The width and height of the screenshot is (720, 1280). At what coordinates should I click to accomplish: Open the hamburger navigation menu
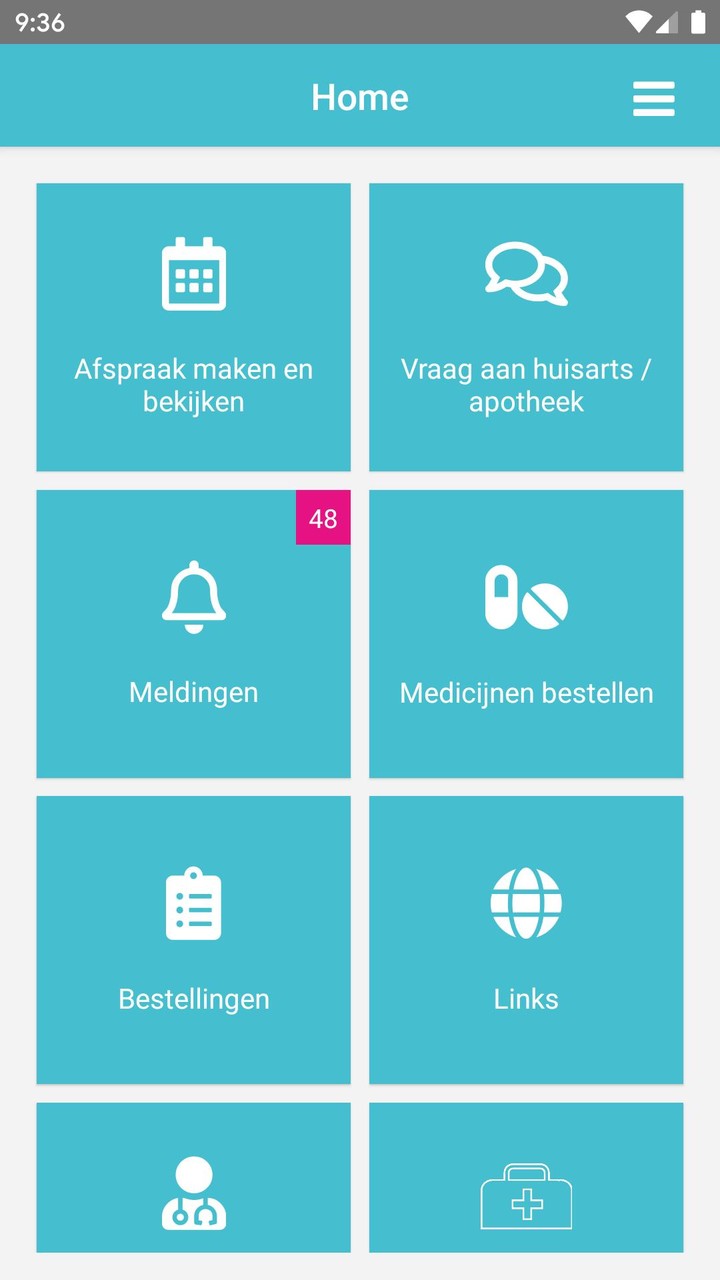(x=653, y=99)
